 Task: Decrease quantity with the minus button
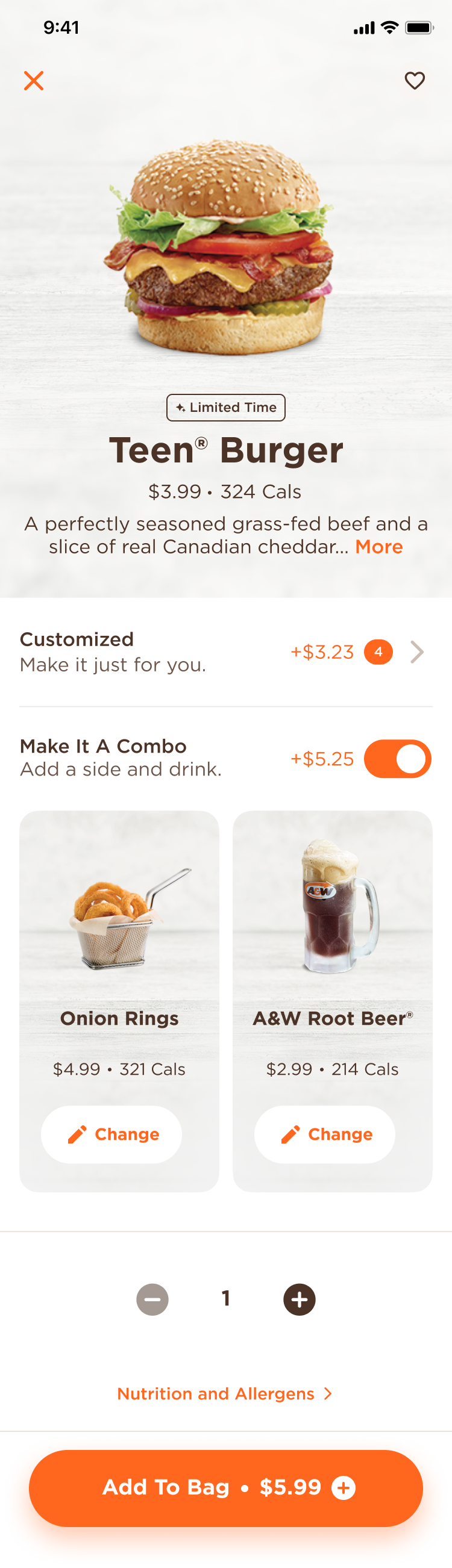pyautogui.click(x=152, y=1299)
